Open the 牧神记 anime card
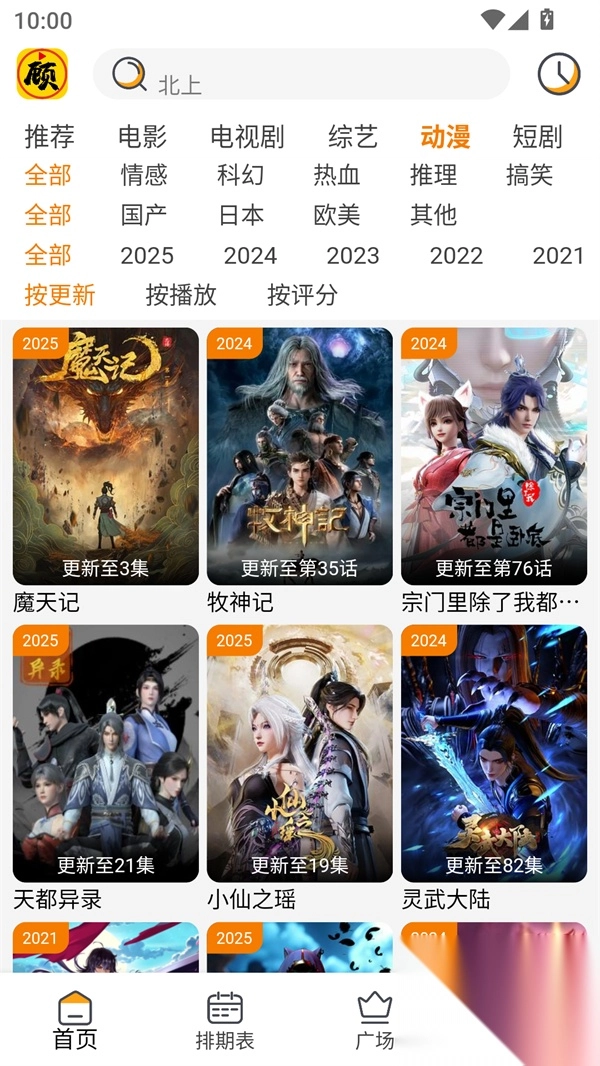This screenshot has width=600, height=1066. (x=300, y=457)
